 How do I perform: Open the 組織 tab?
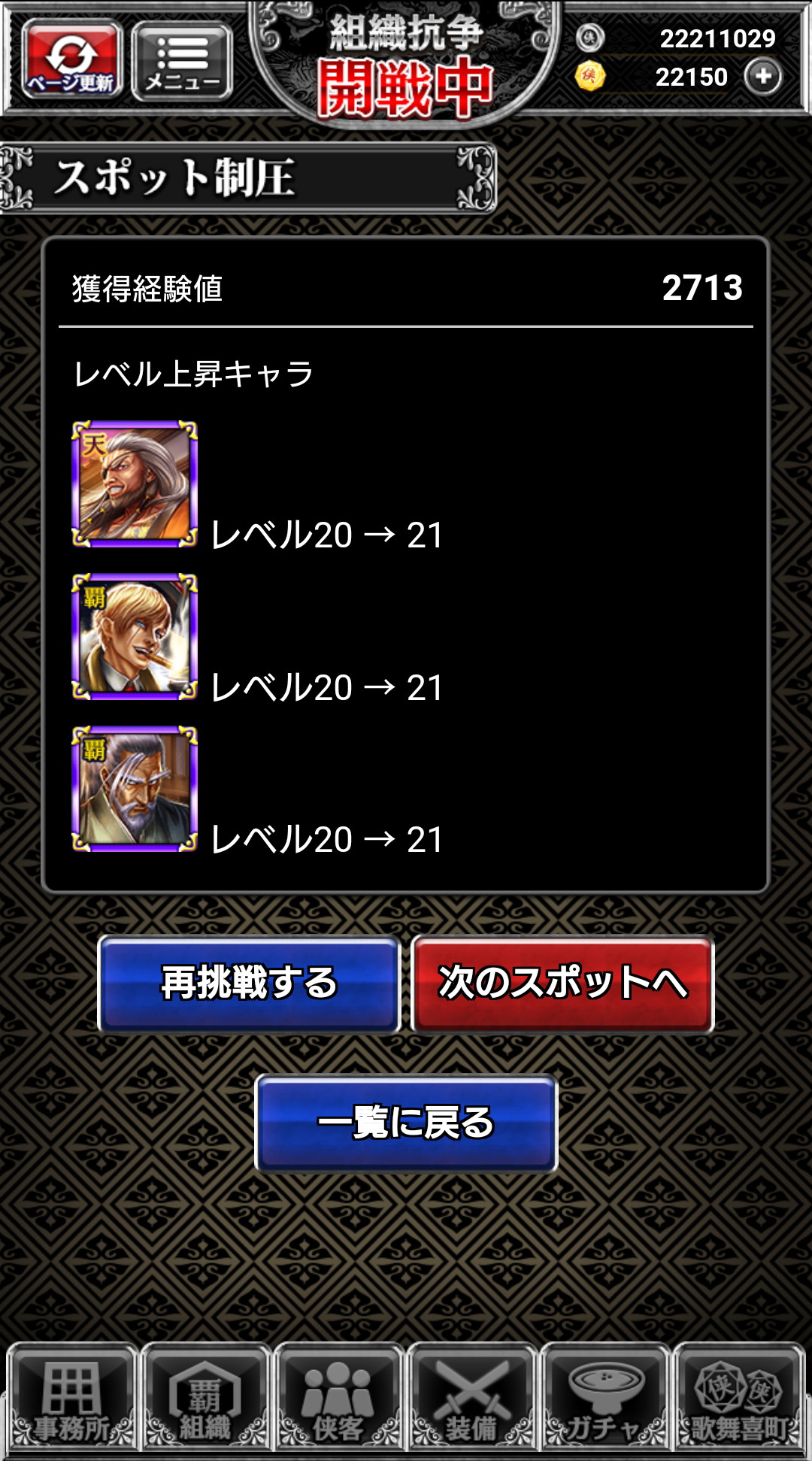[205, 1399]
